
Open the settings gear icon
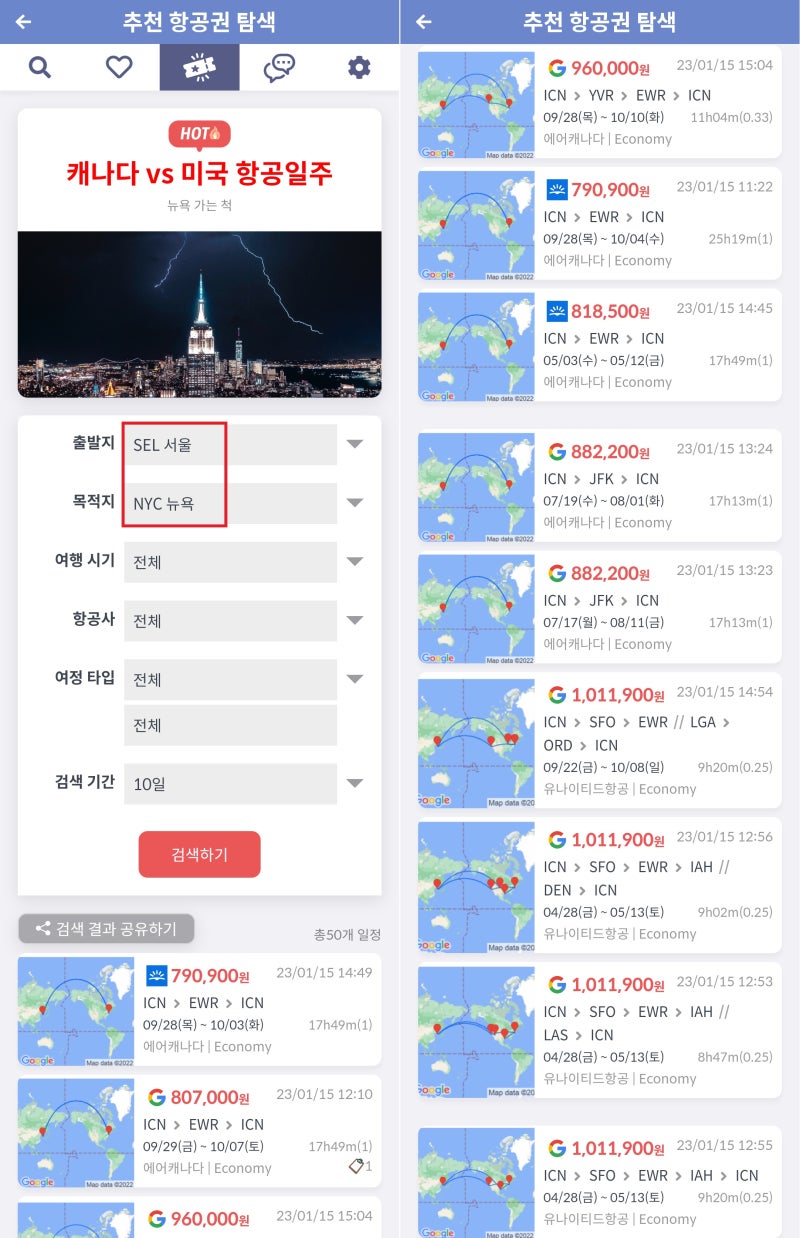tap(360, 67)
